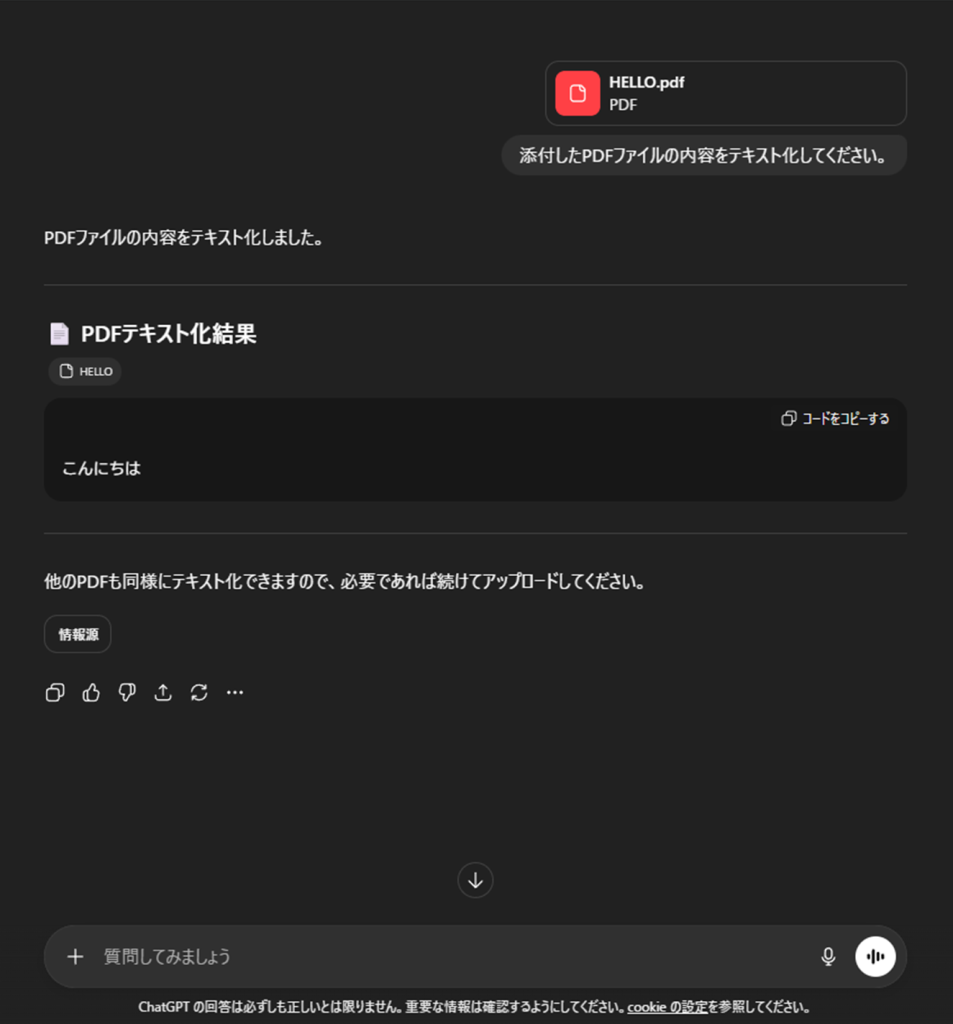Tap the HELLO source chip
Screen dimensions: 953x1024
85,371
